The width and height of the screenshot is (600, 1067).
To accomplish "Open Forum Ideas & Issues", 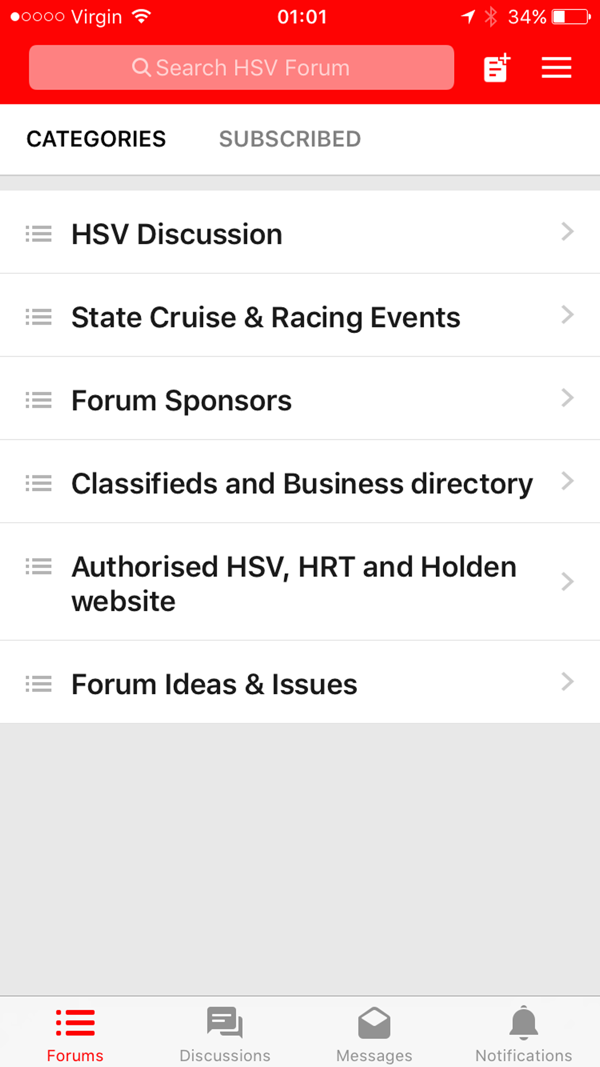I will click(300, 682).
